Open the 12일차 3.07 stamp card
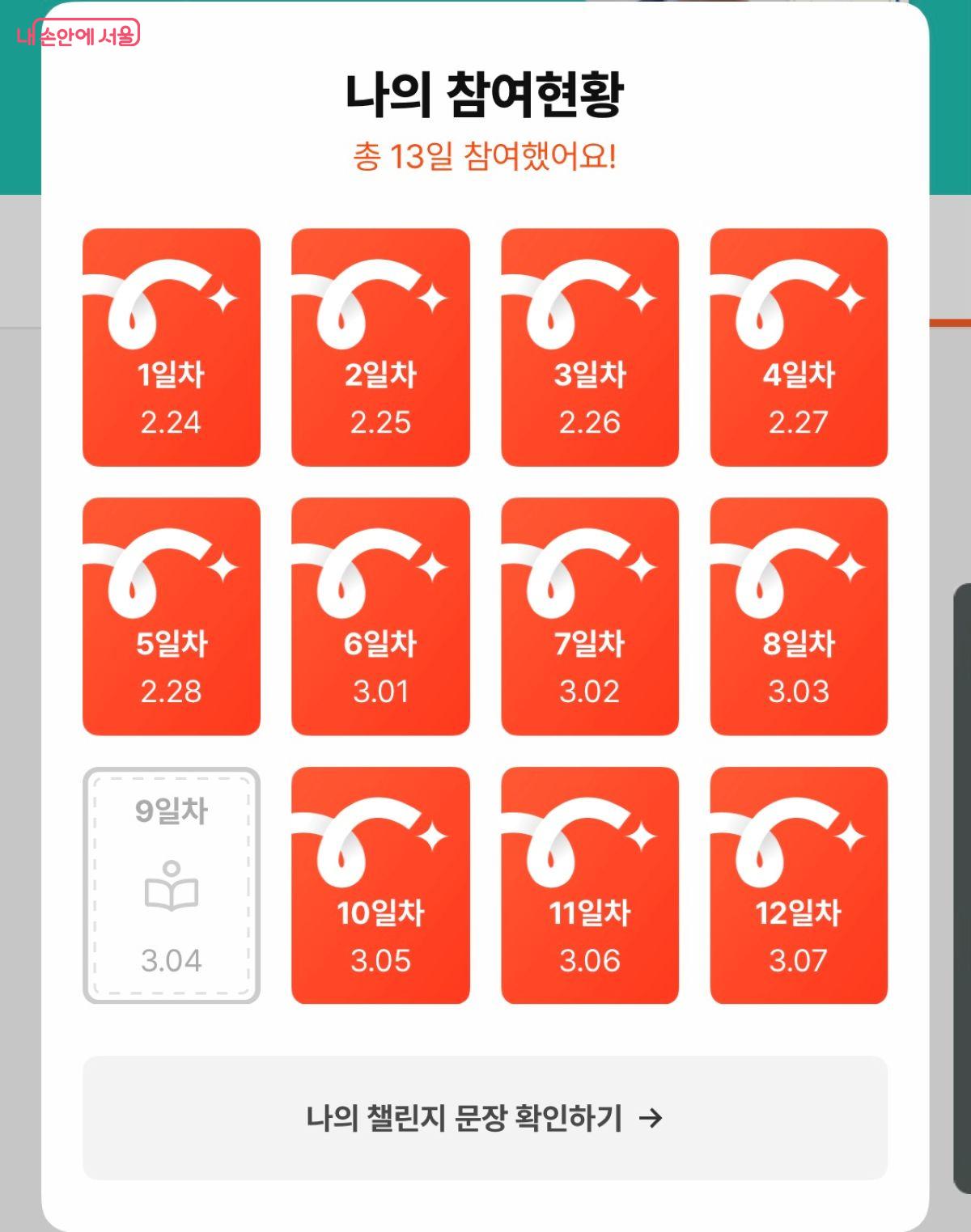 (x=799, y=886)
